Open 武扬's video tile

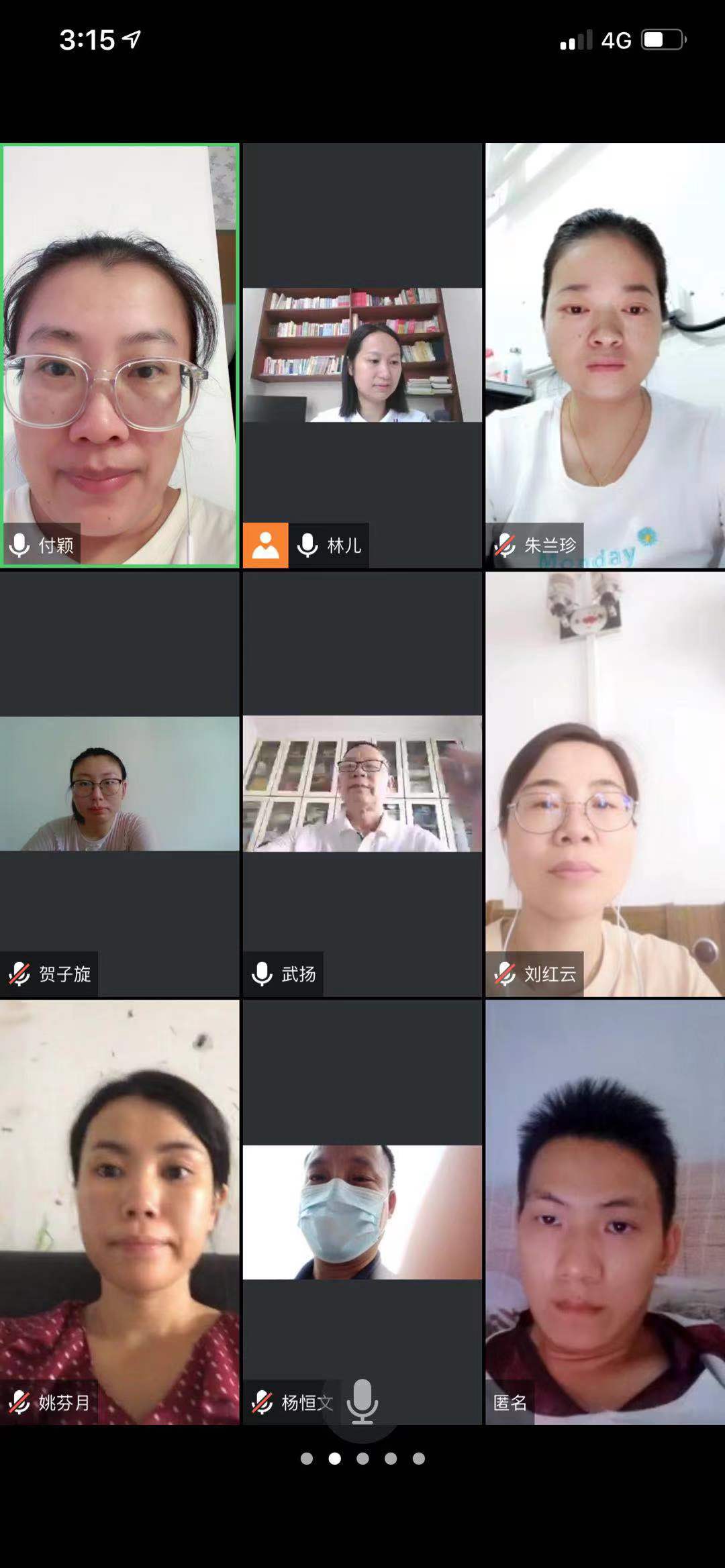(x=362, y=783)
